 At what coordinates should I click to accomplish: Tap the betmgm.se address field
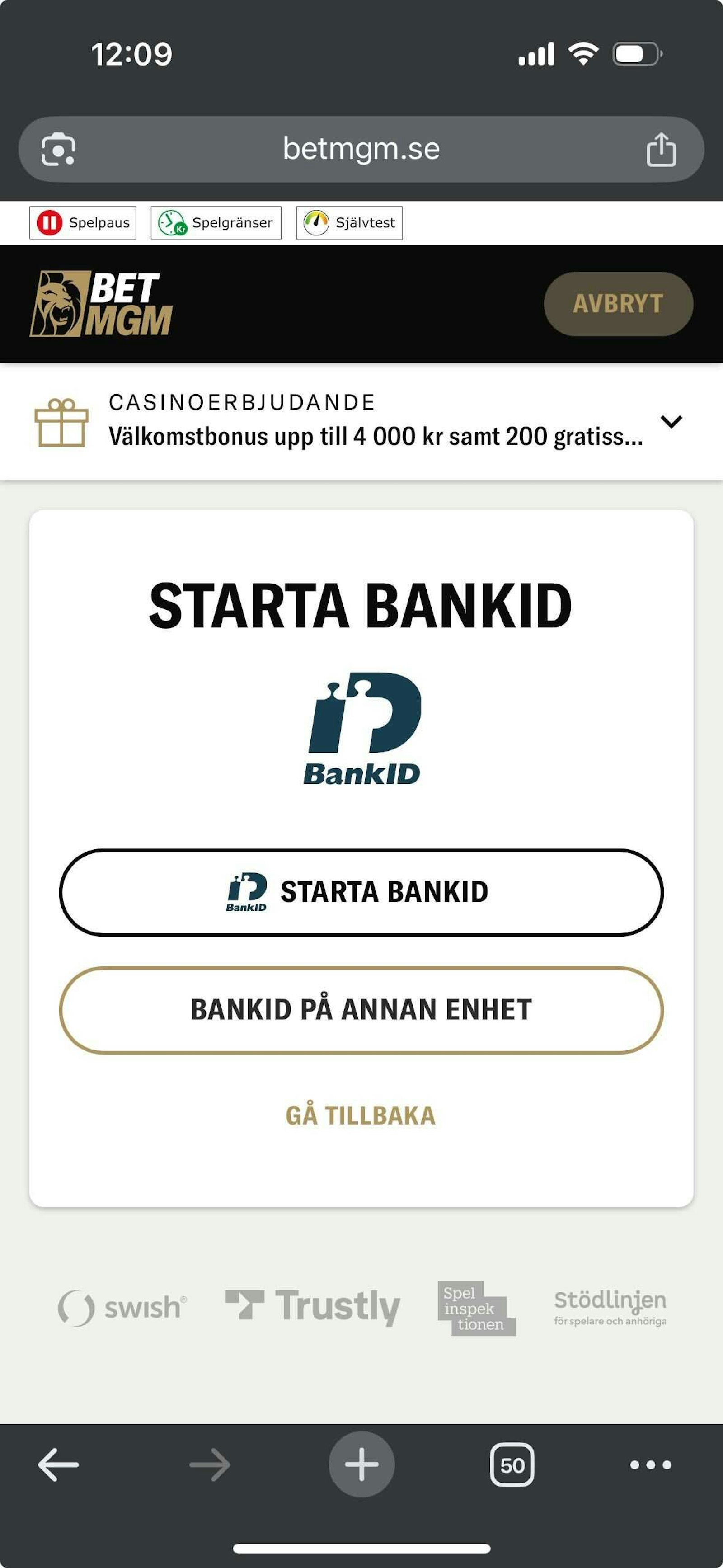[x=361, y=149]
